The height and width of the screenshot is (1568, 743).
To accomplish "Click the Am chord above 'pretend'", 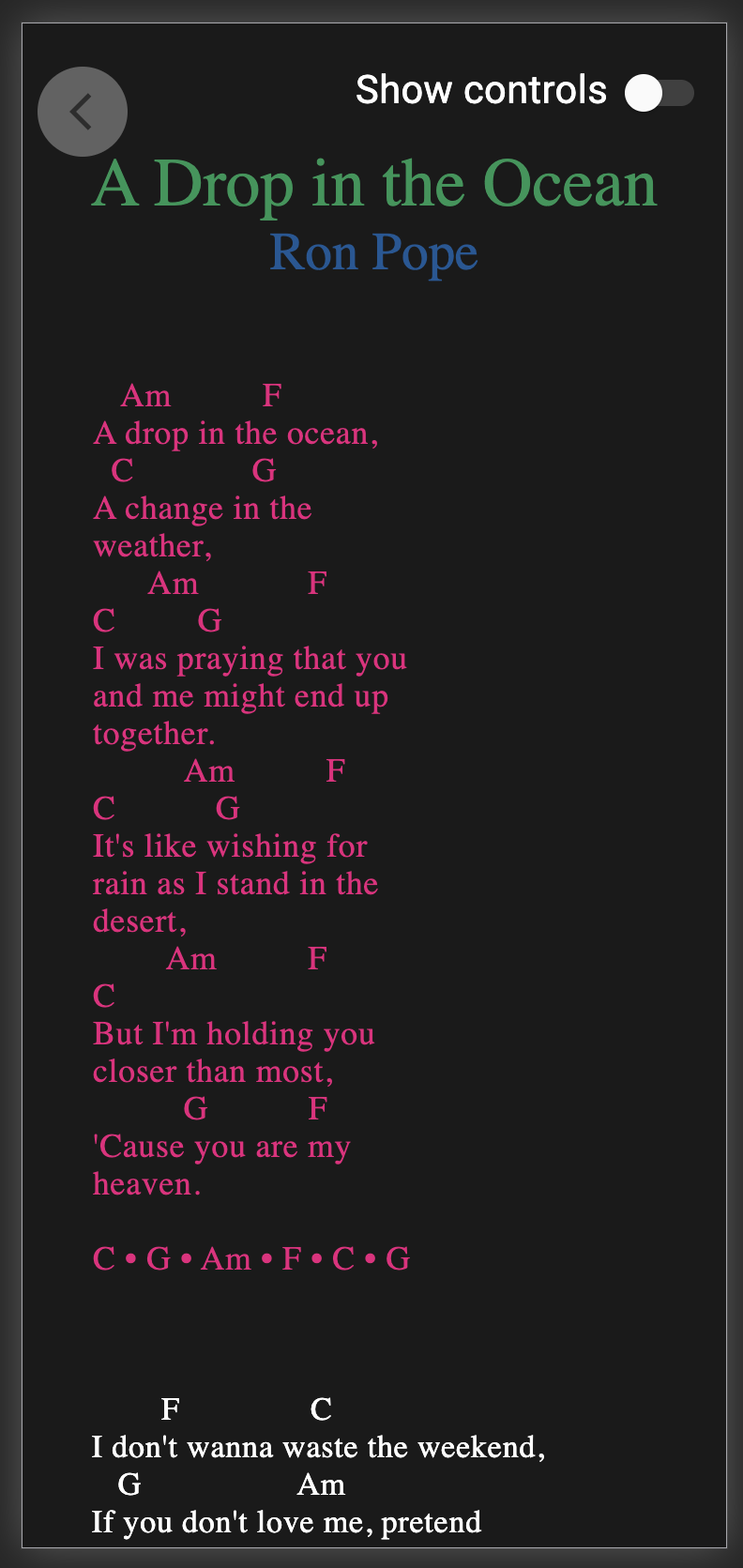I will coord(322,1484).
